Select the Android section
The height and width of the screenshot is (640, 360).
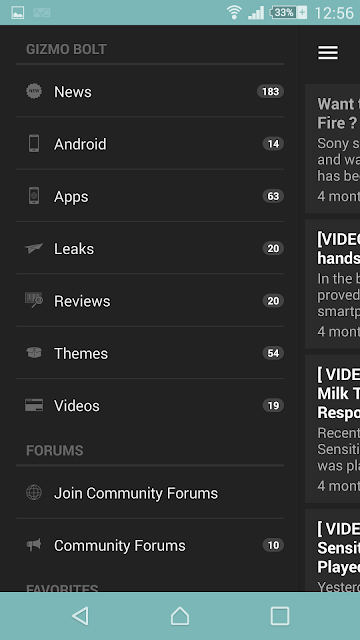(x=150, y=144)
